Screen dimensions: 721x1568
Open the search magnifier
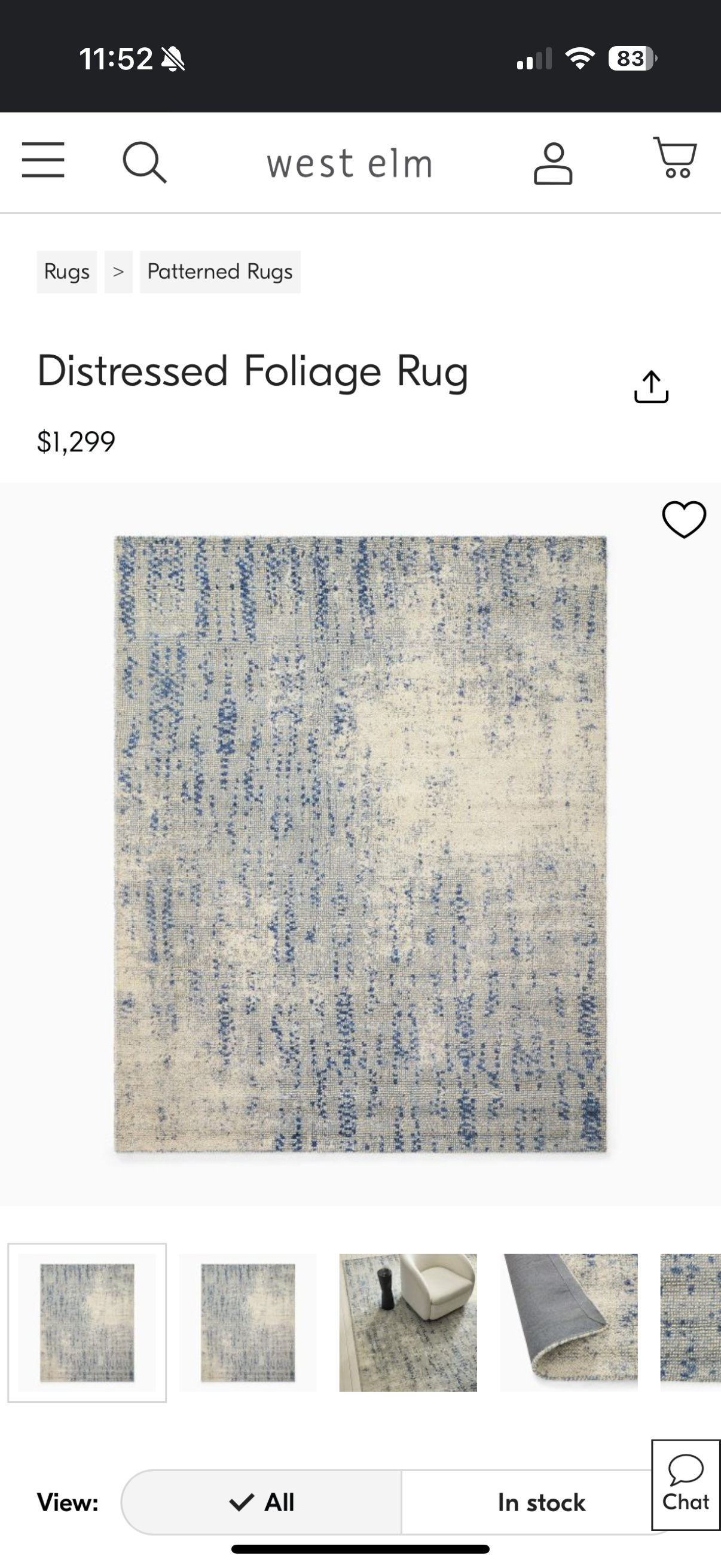click(144, 163)
